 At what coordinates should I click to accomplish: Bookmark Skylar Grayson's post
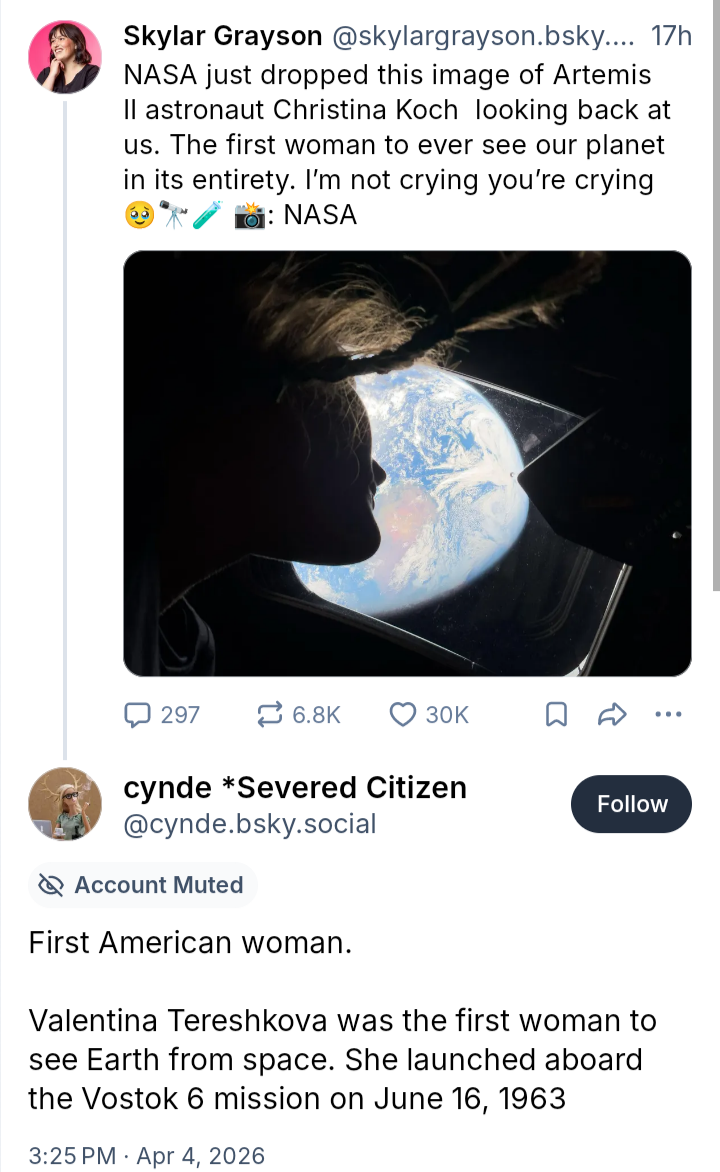point(556,714)
